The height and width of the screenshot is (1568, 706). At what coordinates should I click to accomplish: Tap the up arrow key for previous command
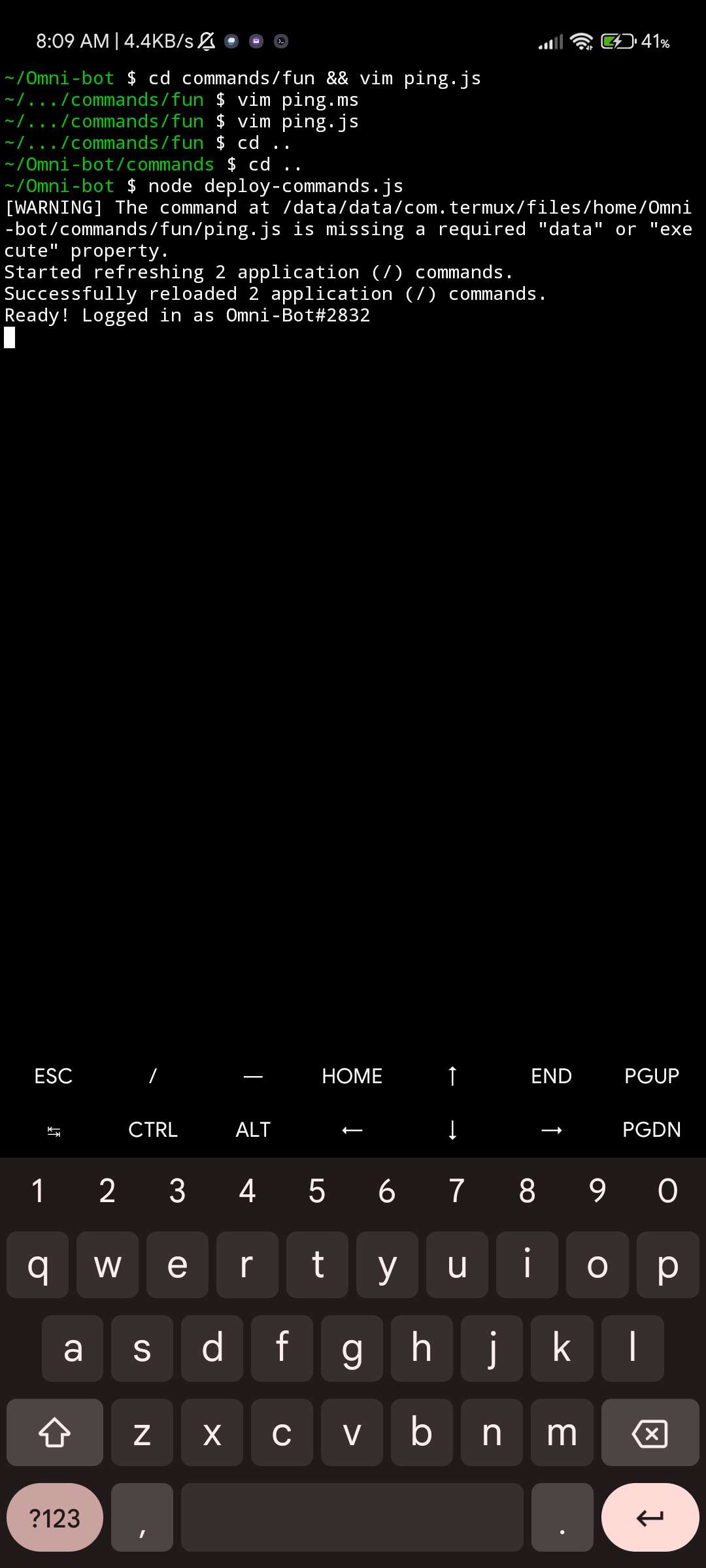(452, 1076)
